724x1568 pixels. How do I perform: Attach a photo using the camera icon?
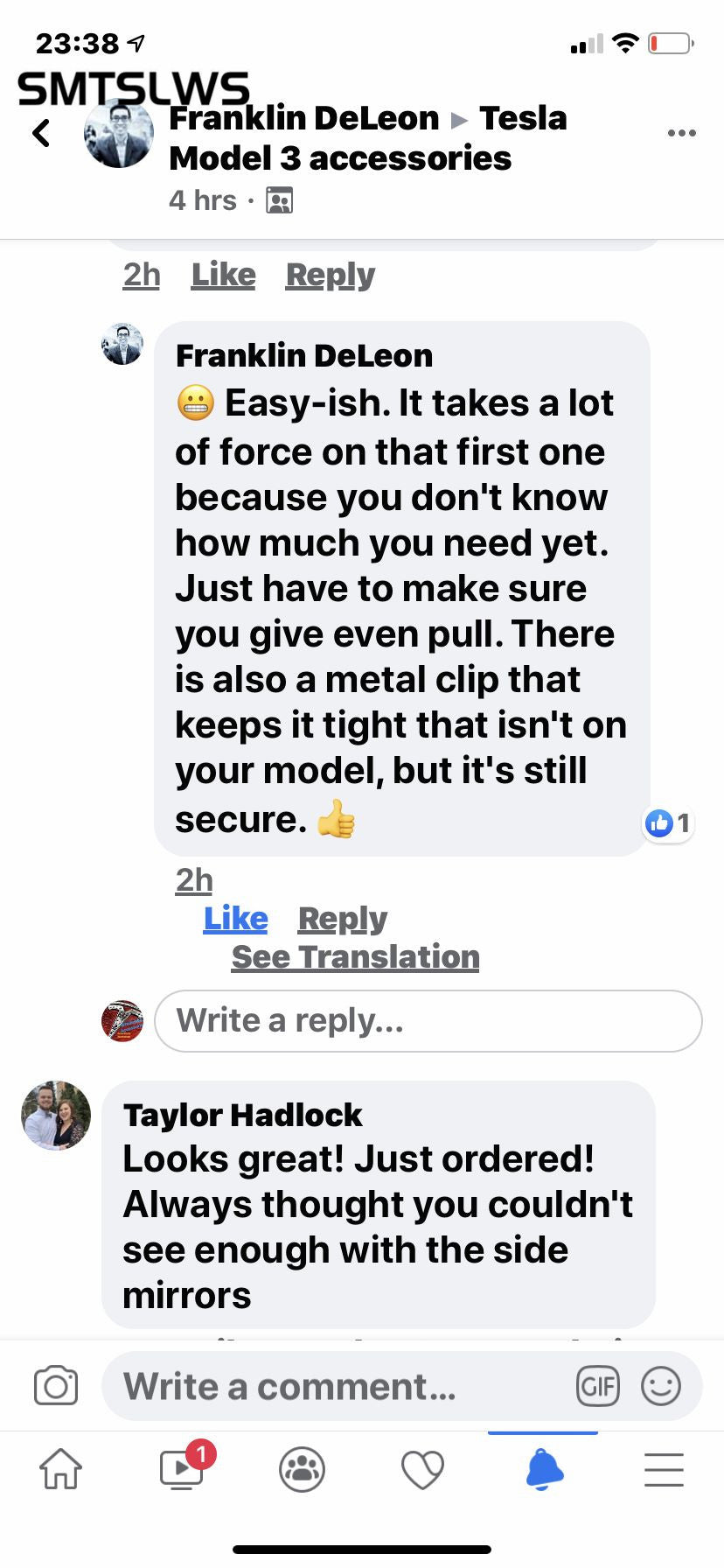[56, 1386]
